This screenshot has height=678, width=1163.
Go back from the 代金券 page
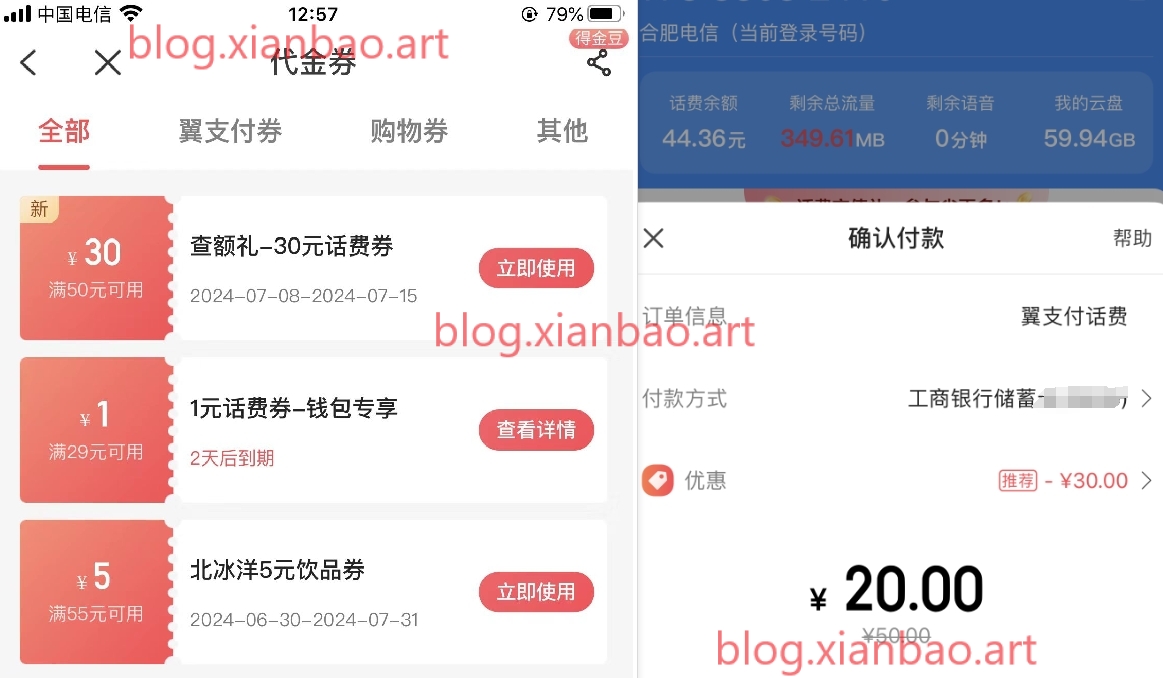(x=28, y=63)
